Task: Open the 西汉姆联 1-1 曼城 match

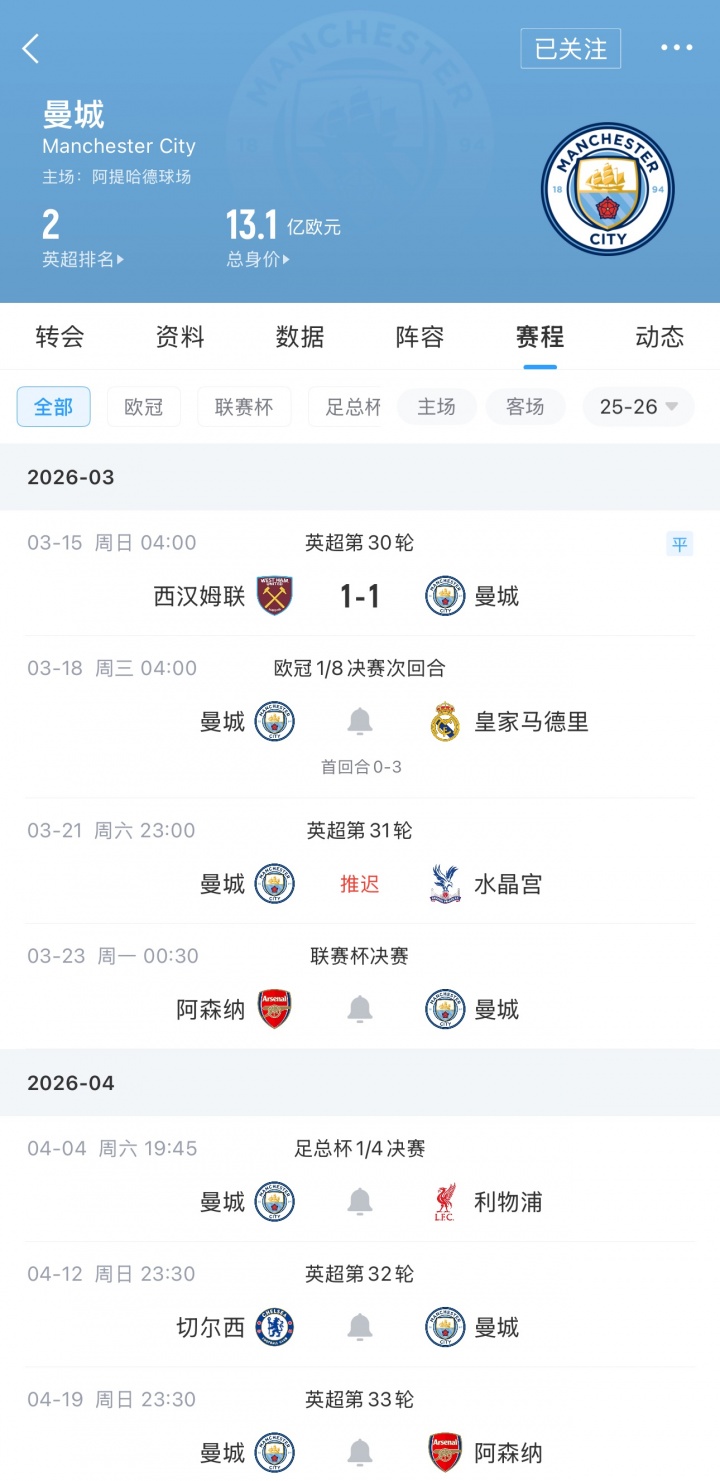Action: click(x=359, y=596)
